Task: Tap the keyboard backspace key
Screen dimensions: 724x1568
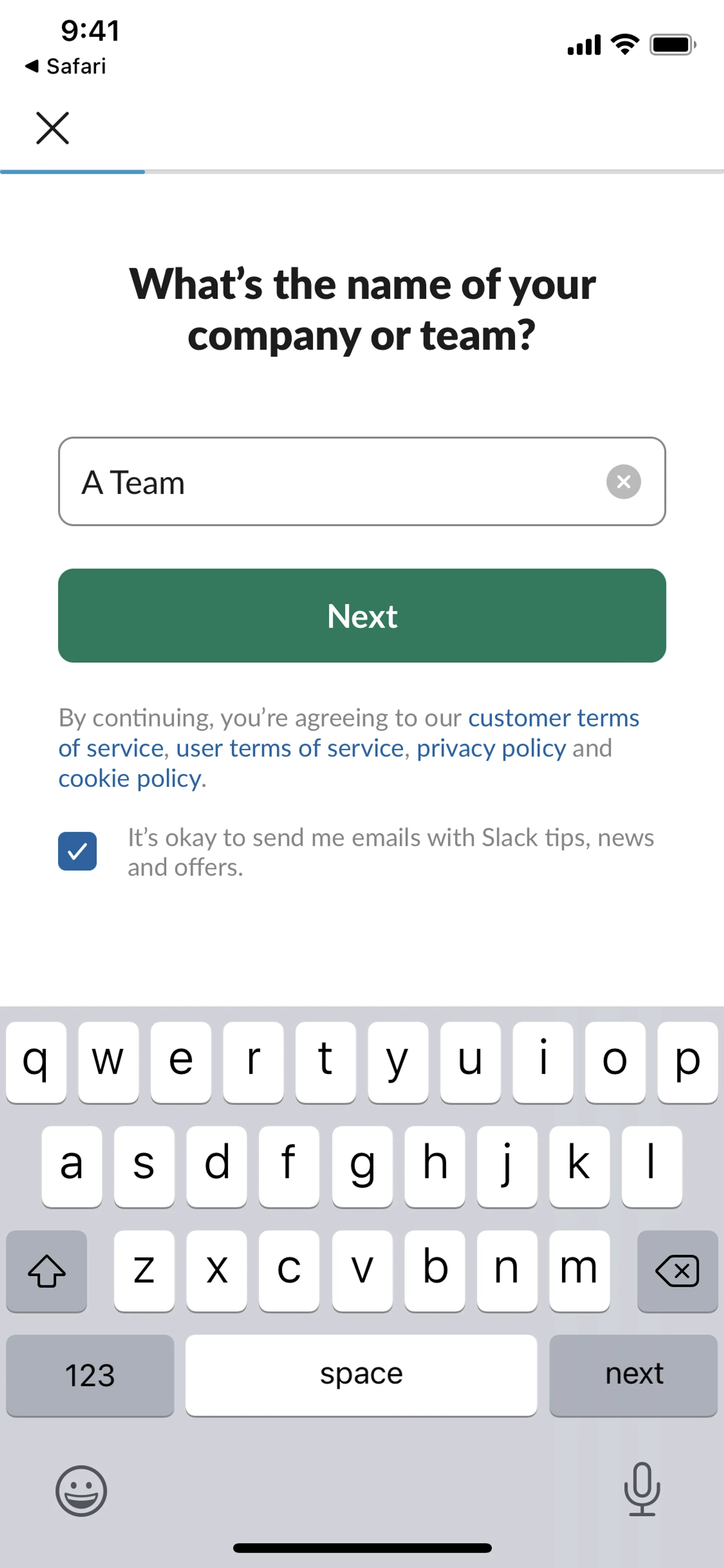Action: pyautogui.click(x=676, y=1271)
